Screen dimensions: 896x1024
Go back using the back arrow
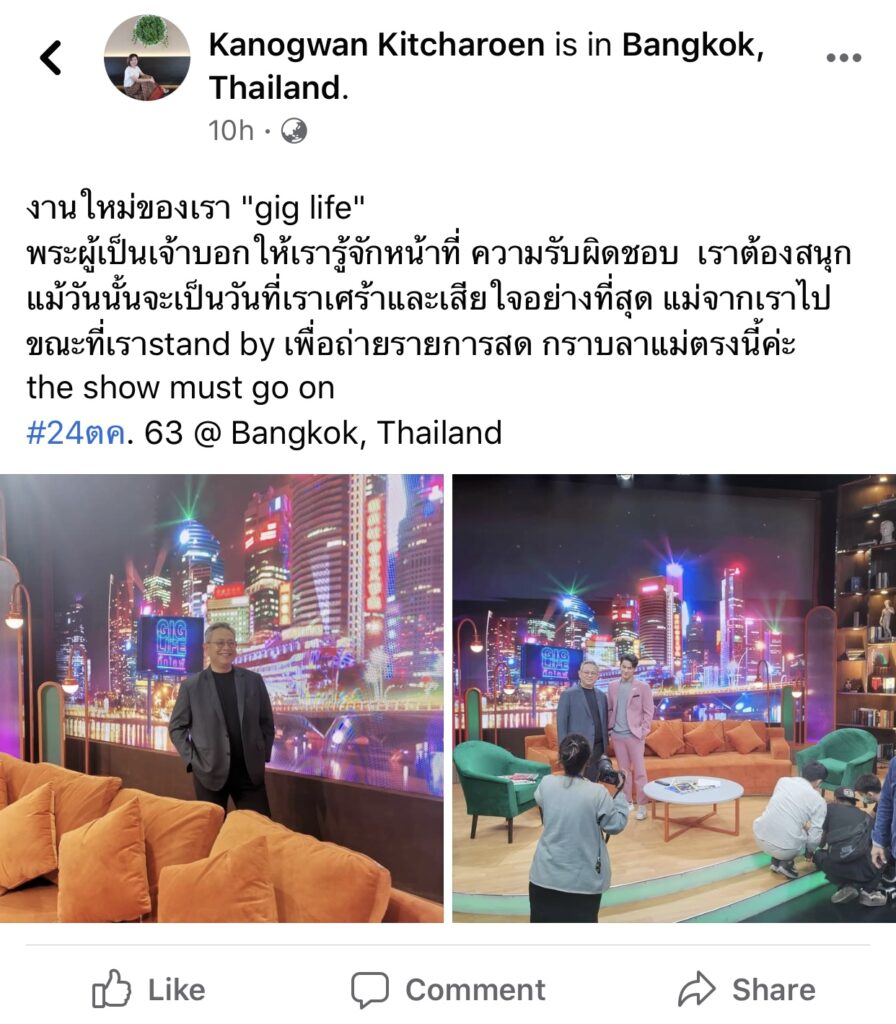[51, 58]
